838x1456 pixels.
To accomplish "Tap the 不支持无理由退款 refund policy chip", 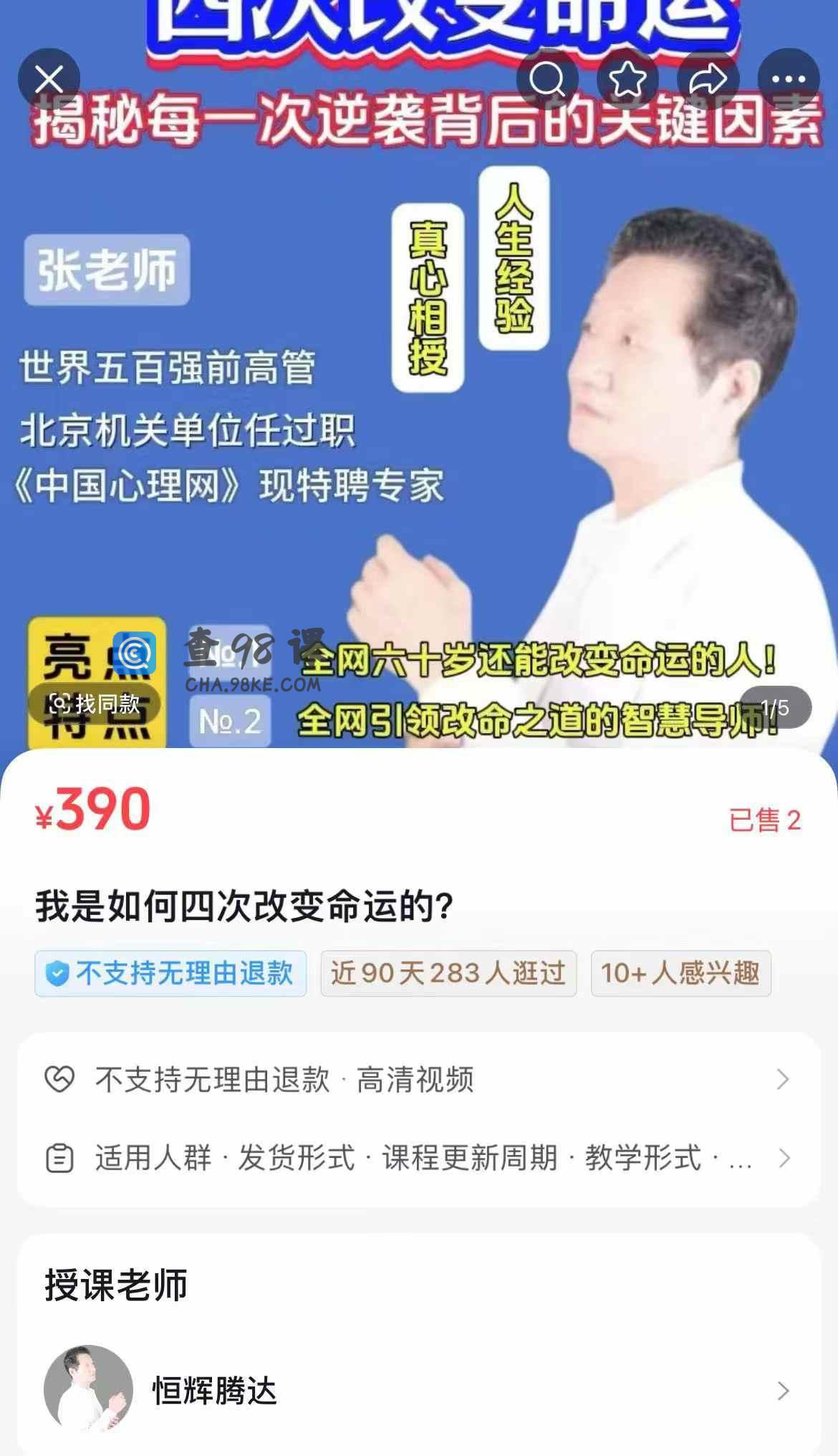I will click(x=170, y=973).
